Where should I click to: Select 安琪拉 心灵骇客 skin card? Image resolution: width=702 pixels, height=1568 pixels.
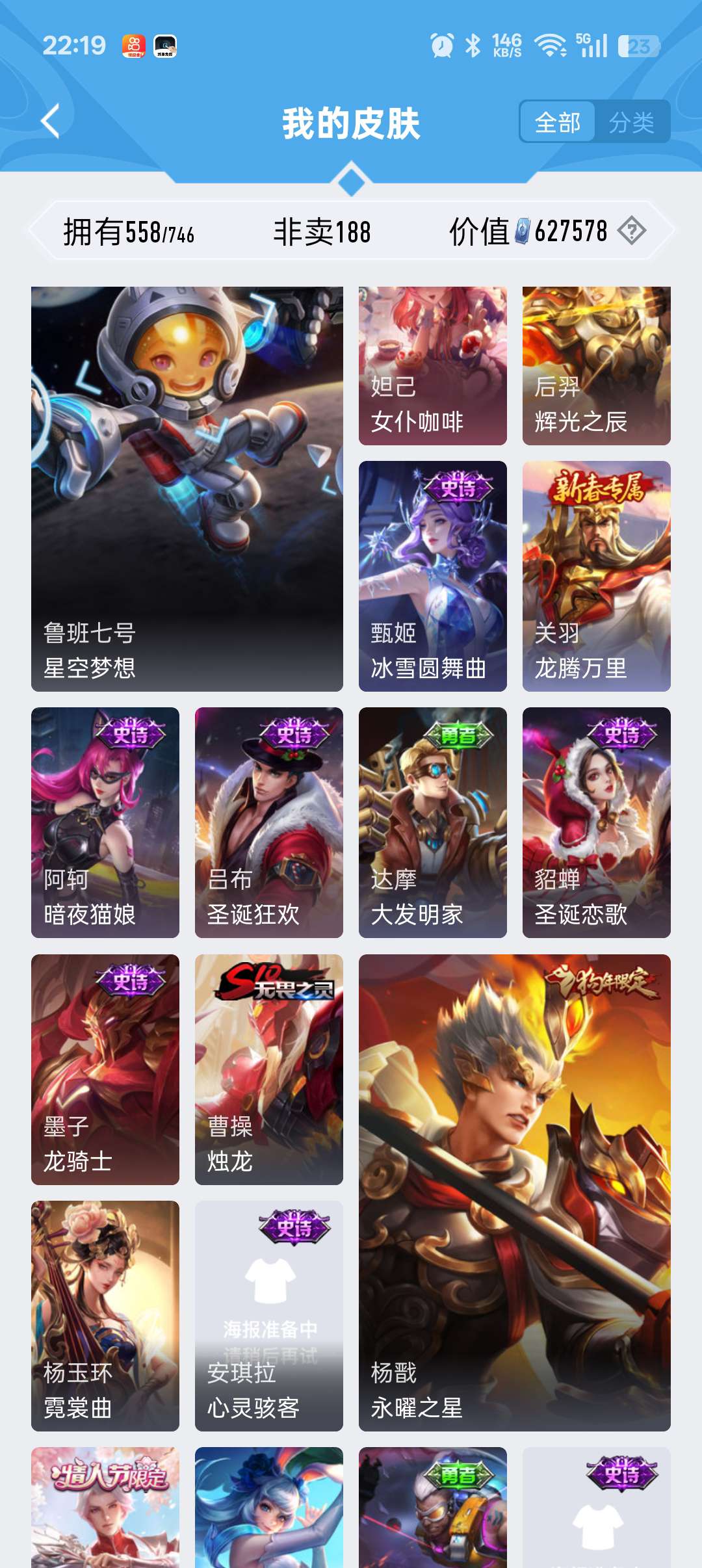click(269, 1316)
